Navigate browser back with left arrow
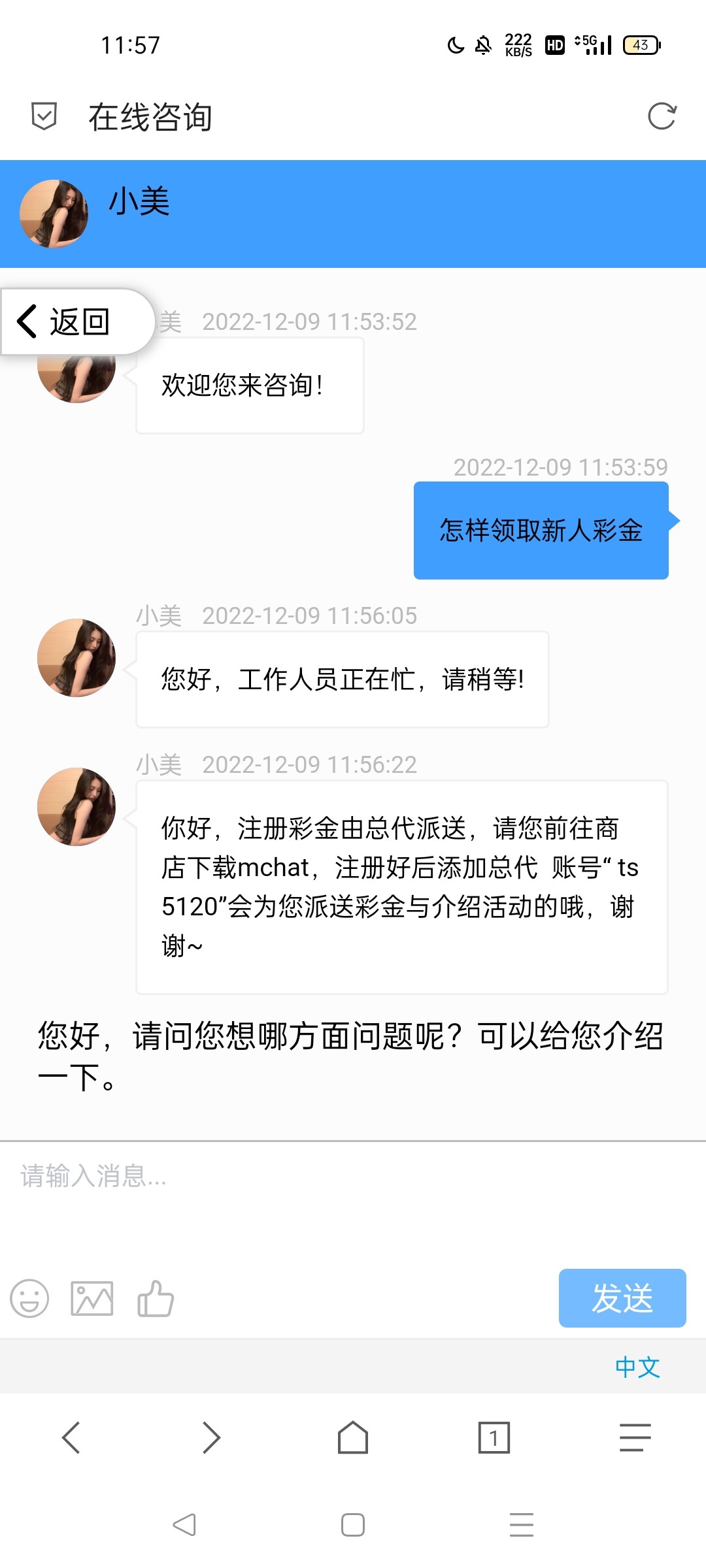Image resolution: width=706 pixels, height=1568 pixels. (71, 1437)
